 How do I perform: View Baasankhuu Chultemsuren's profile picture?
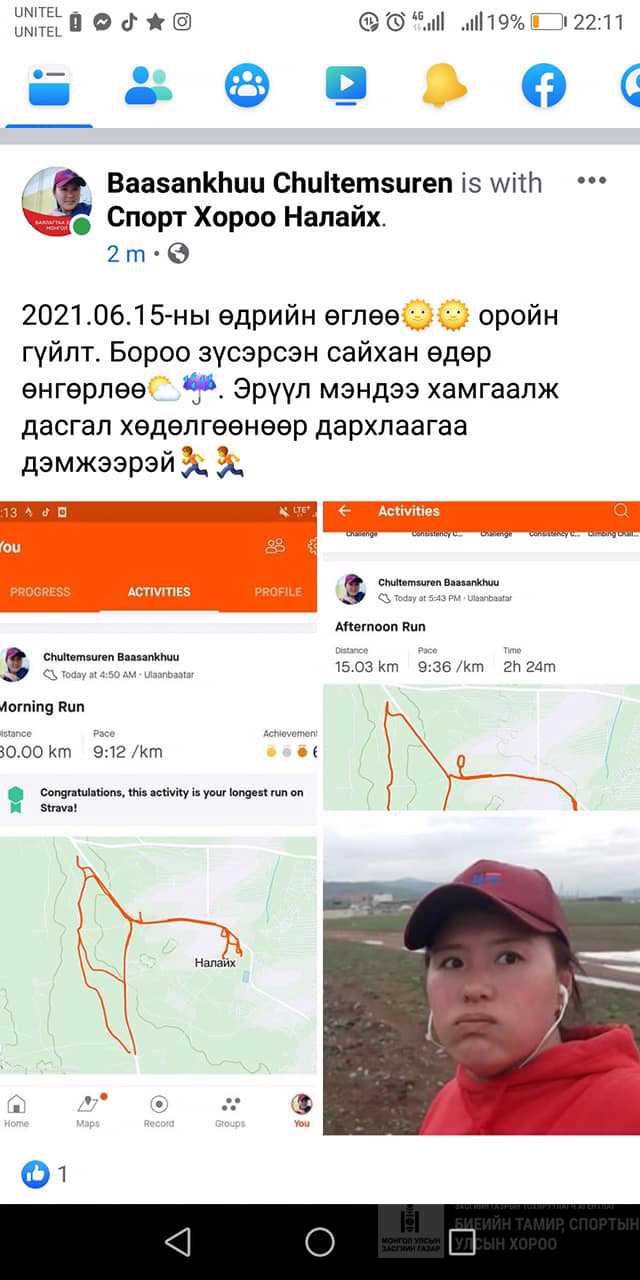(56, 201)
